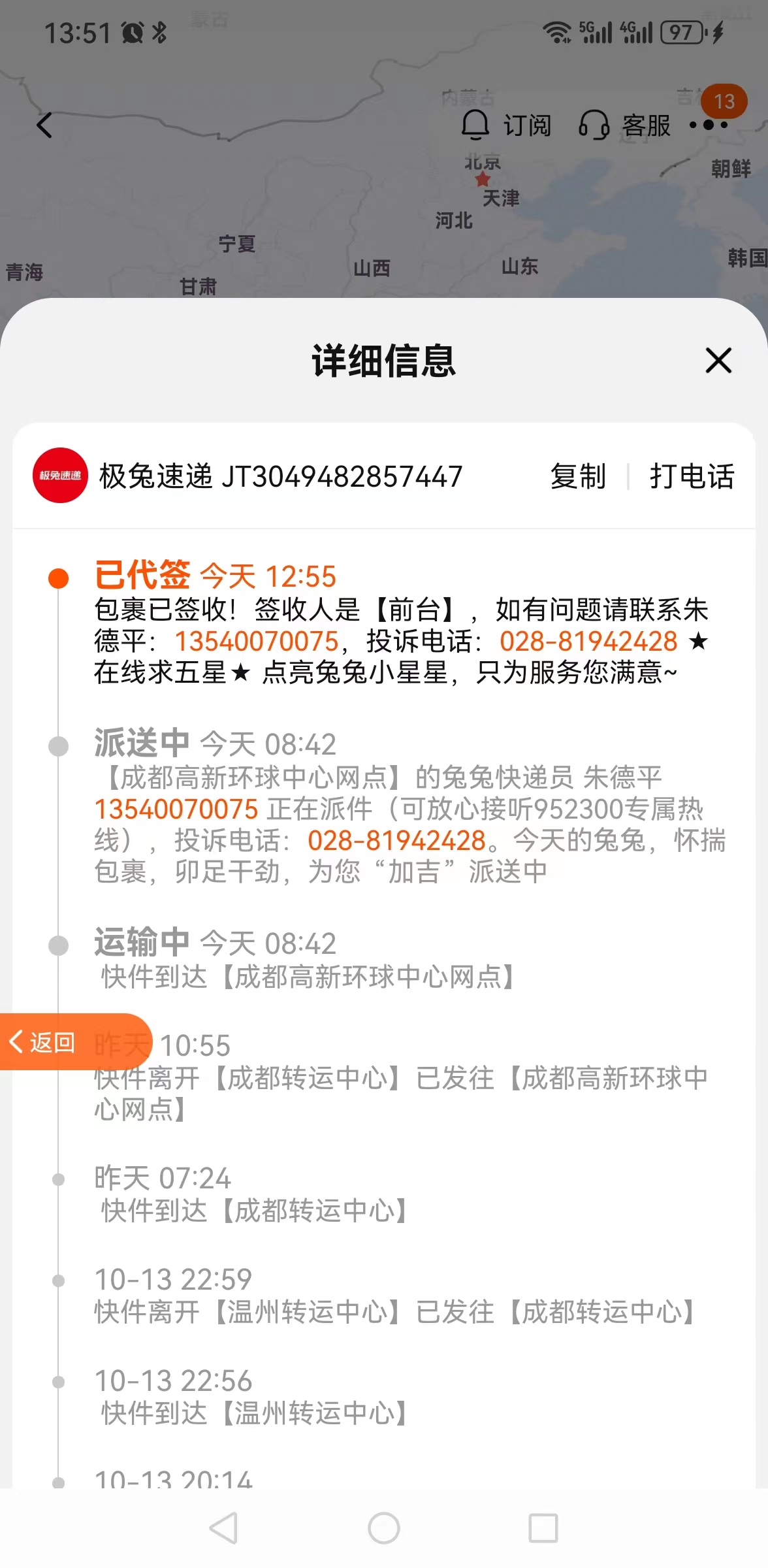The width and height of the screenshot is (768, 1568).
Task: Dial 028-81942428 in the 派送中 entry
Action: (396, 840)
